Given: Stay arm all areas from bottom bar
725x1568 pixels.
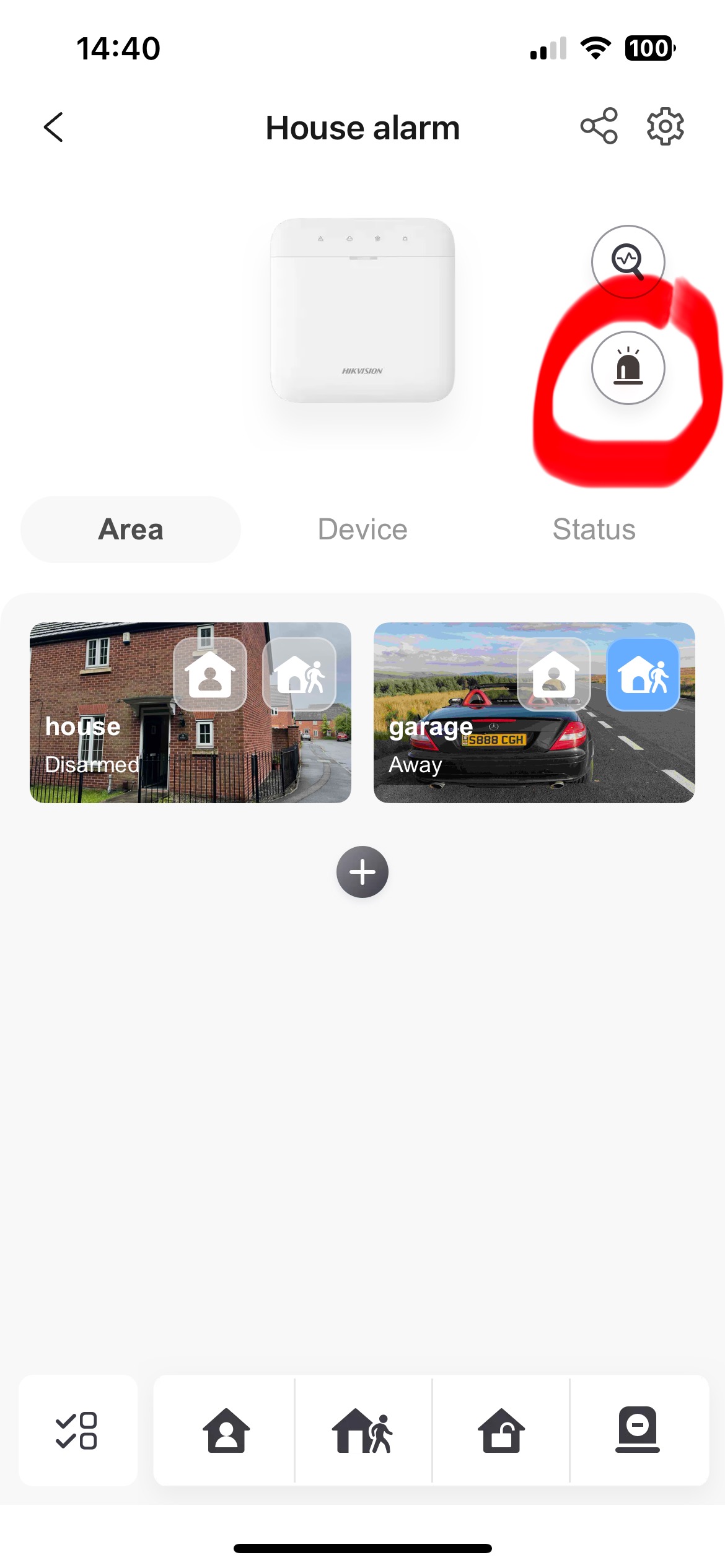Looking at the screenshot, I should tap(226, 1431).
